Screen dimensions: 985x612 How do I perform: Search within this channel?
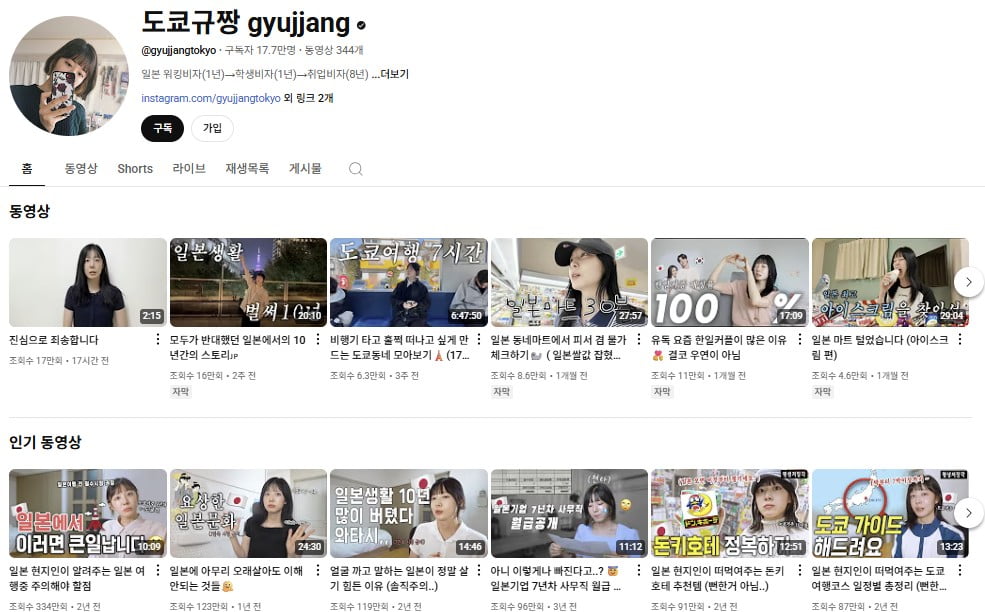click(x=355, y=169)
